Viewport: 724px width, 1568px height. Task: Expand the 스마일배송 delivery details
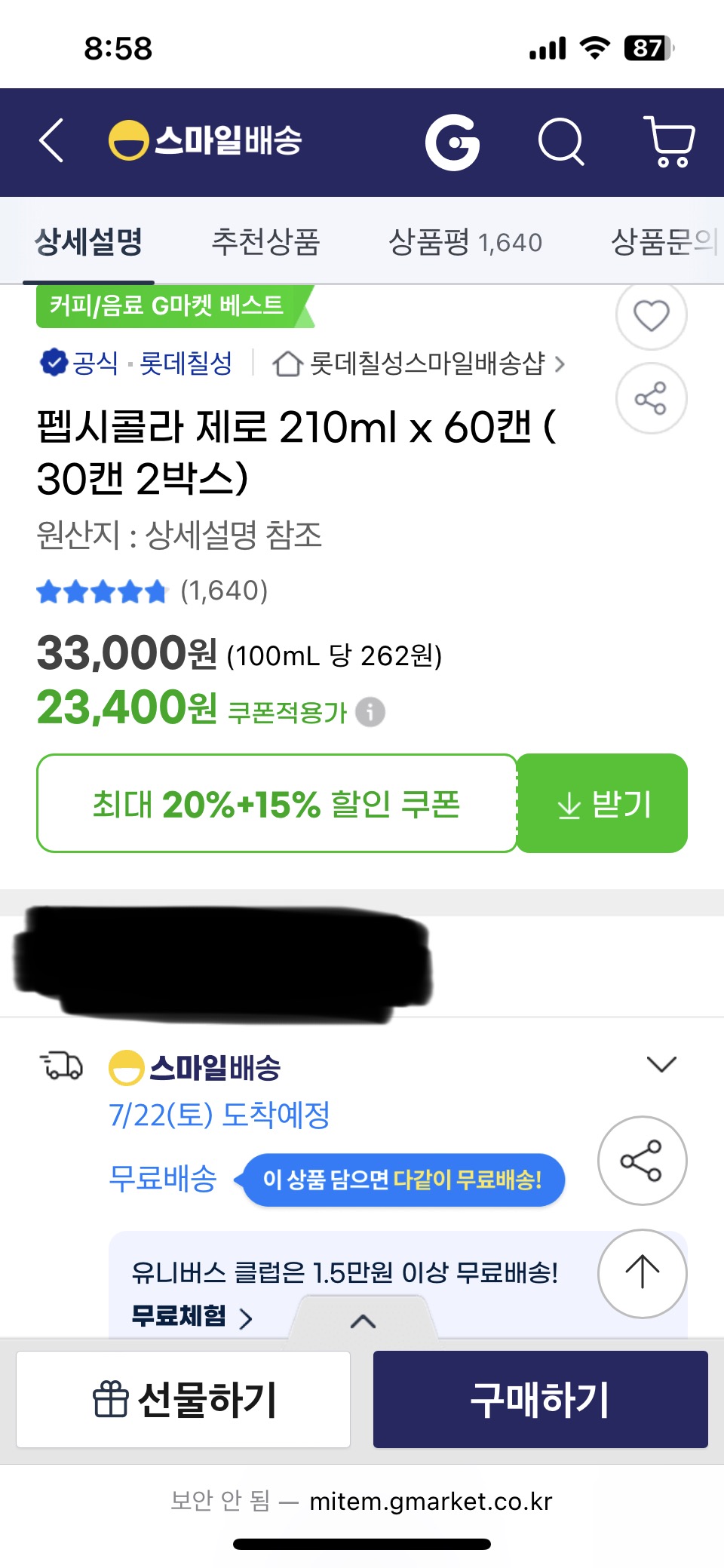[661, 1064]
